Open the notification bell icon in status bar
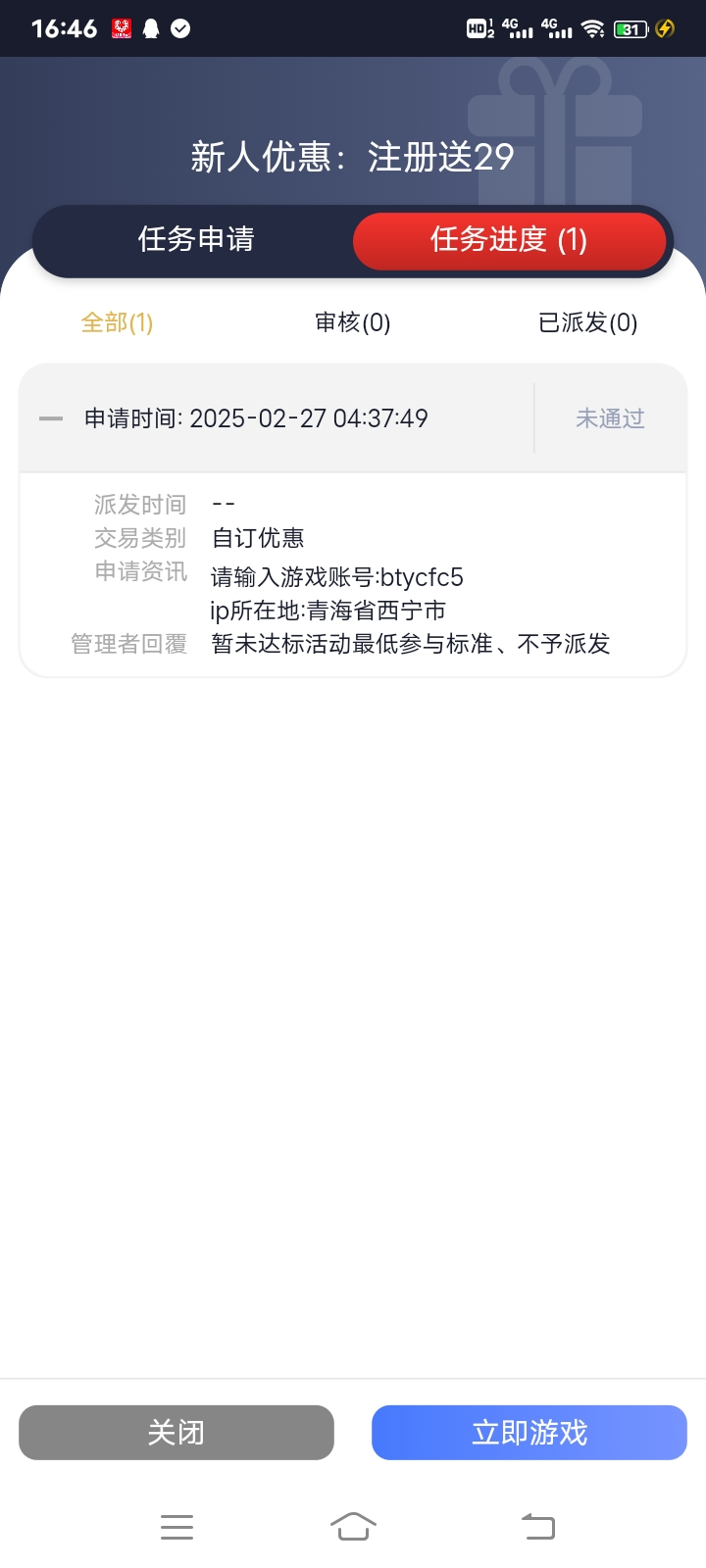 (151, 26)
